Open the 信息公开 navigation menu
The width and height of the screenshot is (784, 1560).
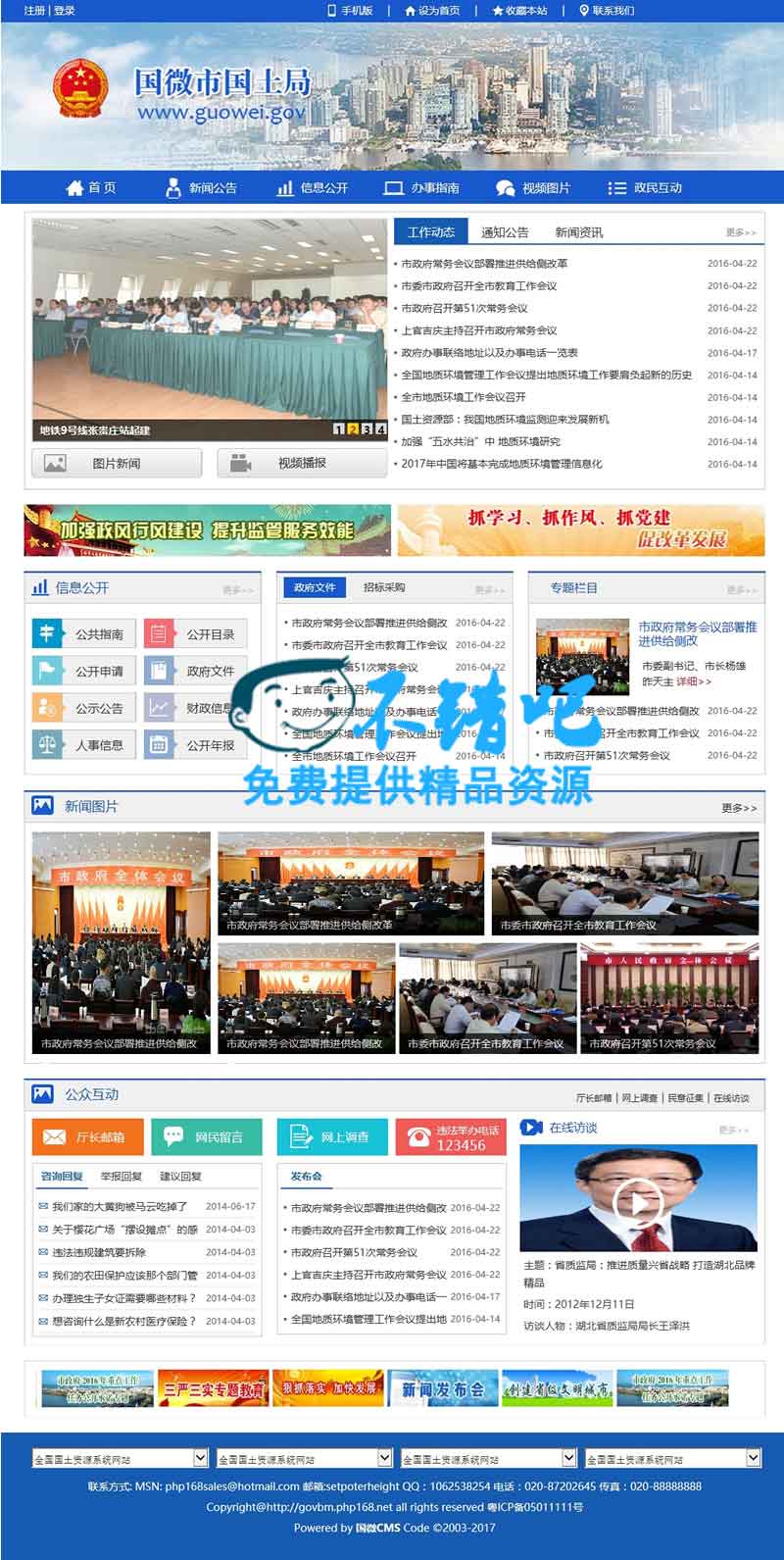click(x=313, y=187)
